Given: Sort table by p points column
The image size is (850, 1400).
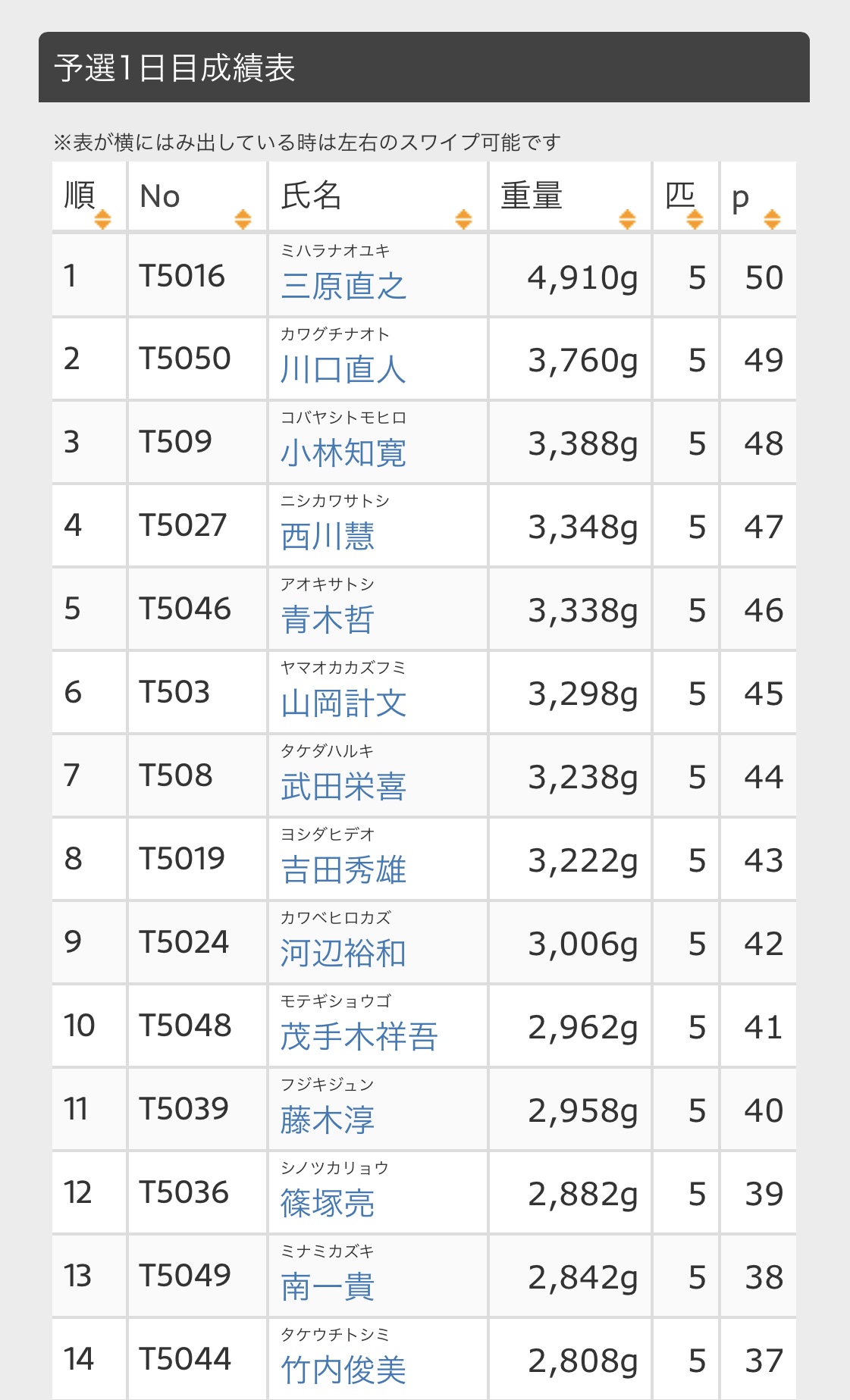Looking at the screenshot, I should 772,219.
